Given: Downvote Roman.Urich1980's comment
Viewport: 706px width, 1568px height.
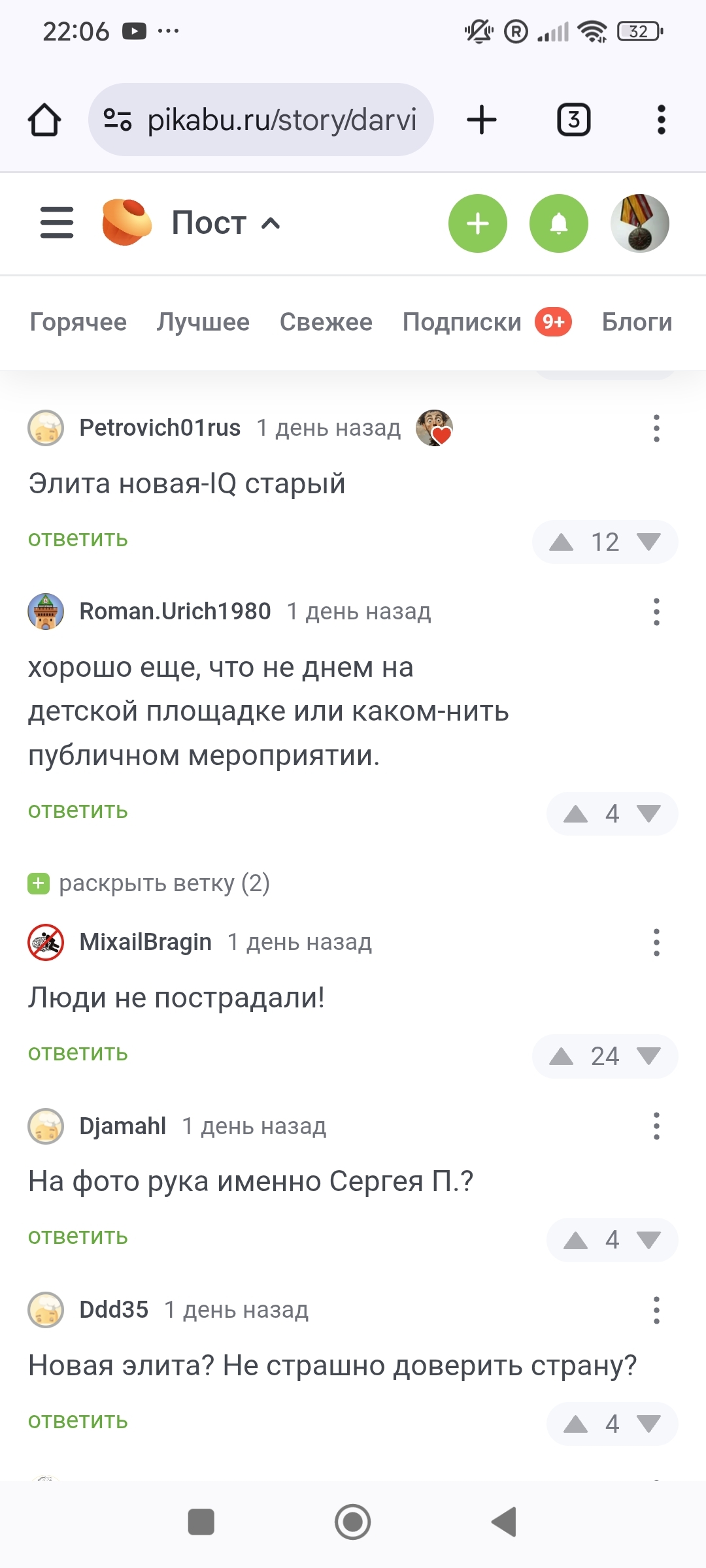Looking at the screenshot, I should pos(649,813).
